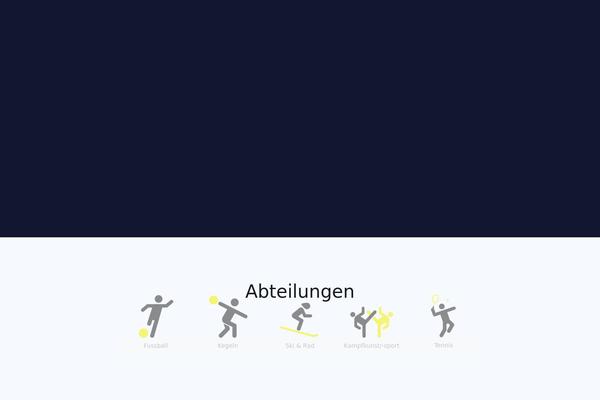View the Tennis department
600x400 pixels.
pos(443,318)
